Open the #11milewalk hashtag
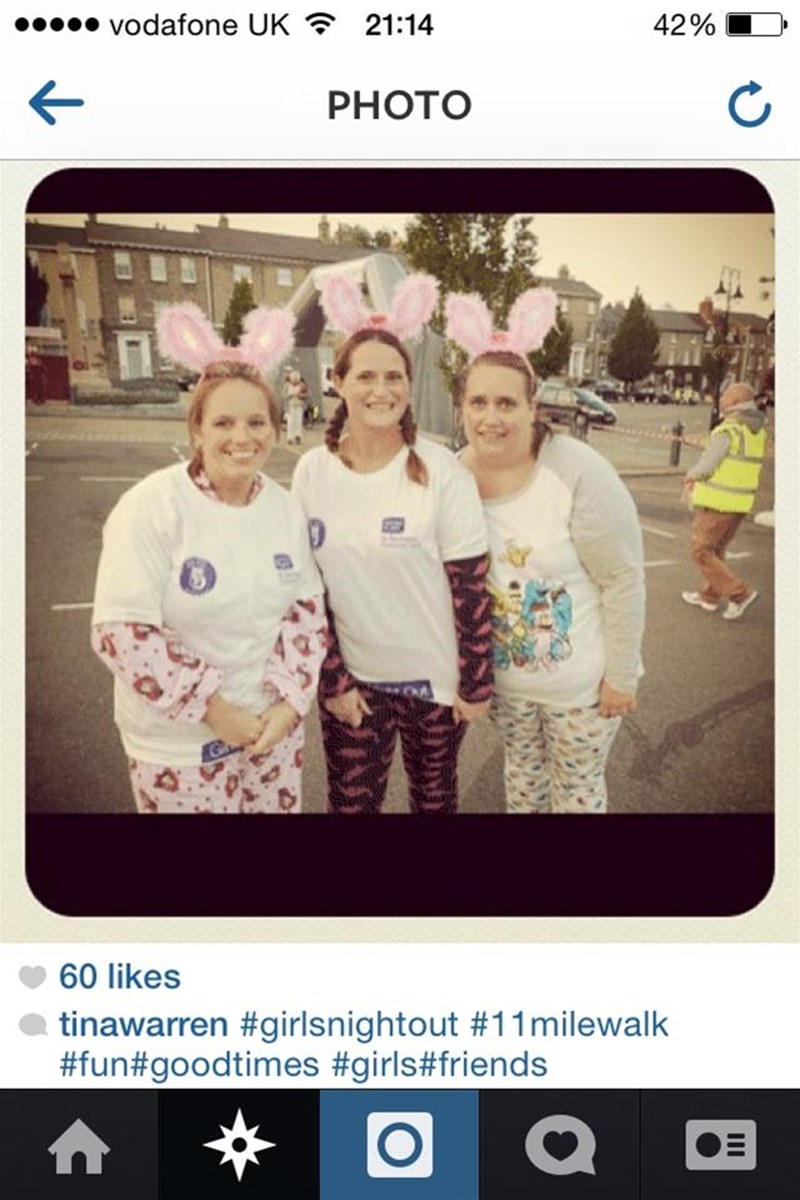Viewport: 800px width, 1200px height. click(567, 1025)
